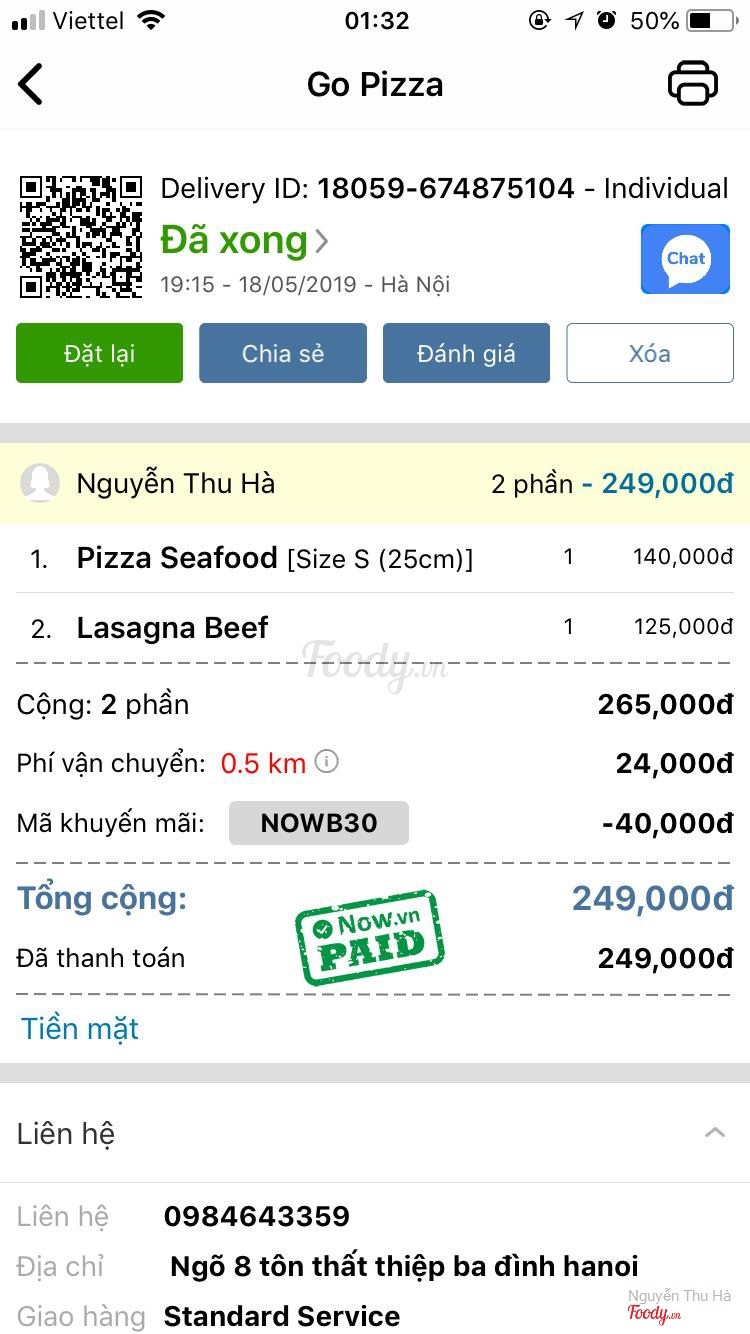This screenshot has width=750, height=1334.
Task: Open the Đã xong status details
Action: click(244, 241)
